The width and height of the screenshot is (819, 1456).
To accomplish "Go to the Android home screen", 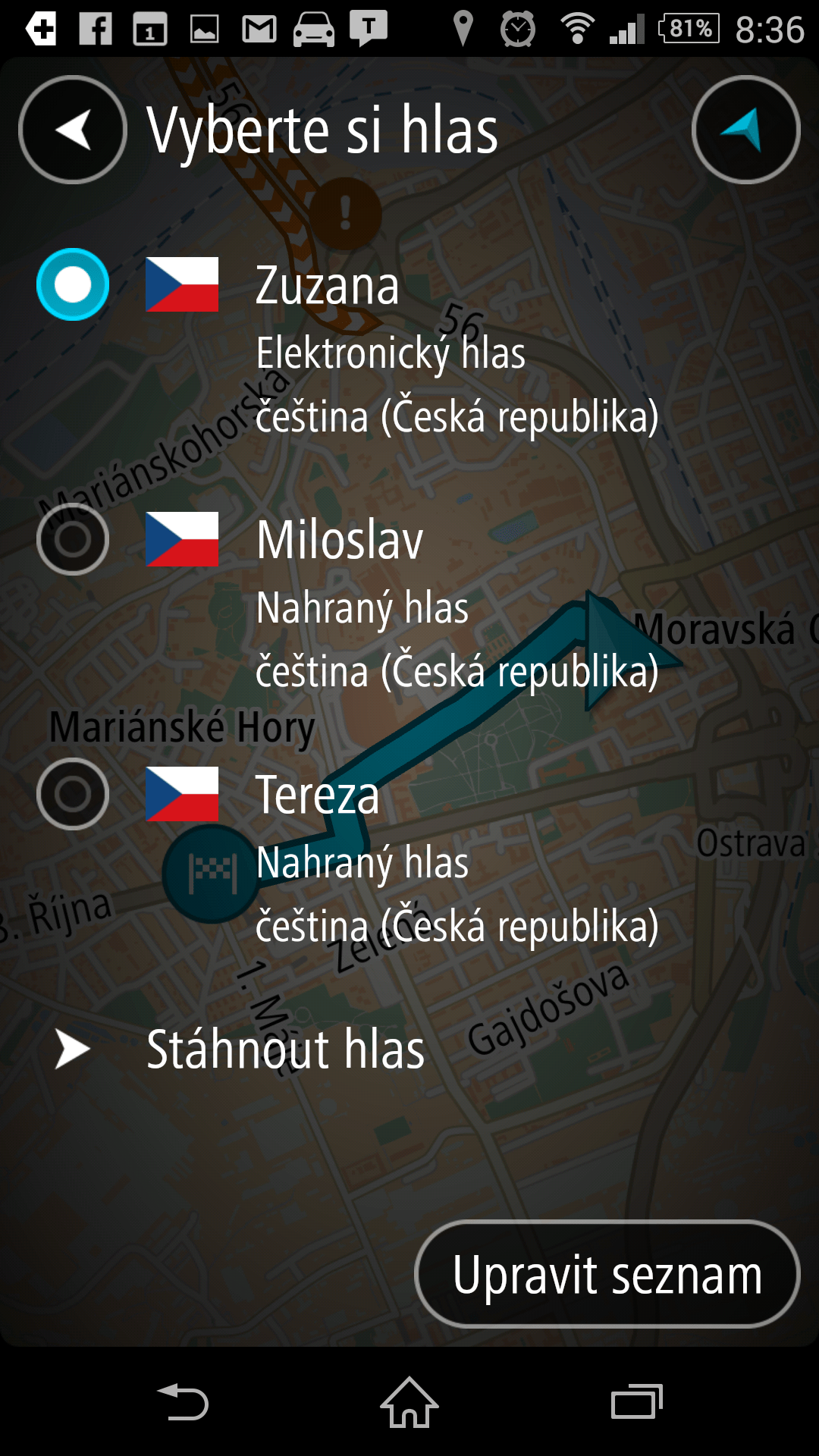I will click(x=409, y=1402).
